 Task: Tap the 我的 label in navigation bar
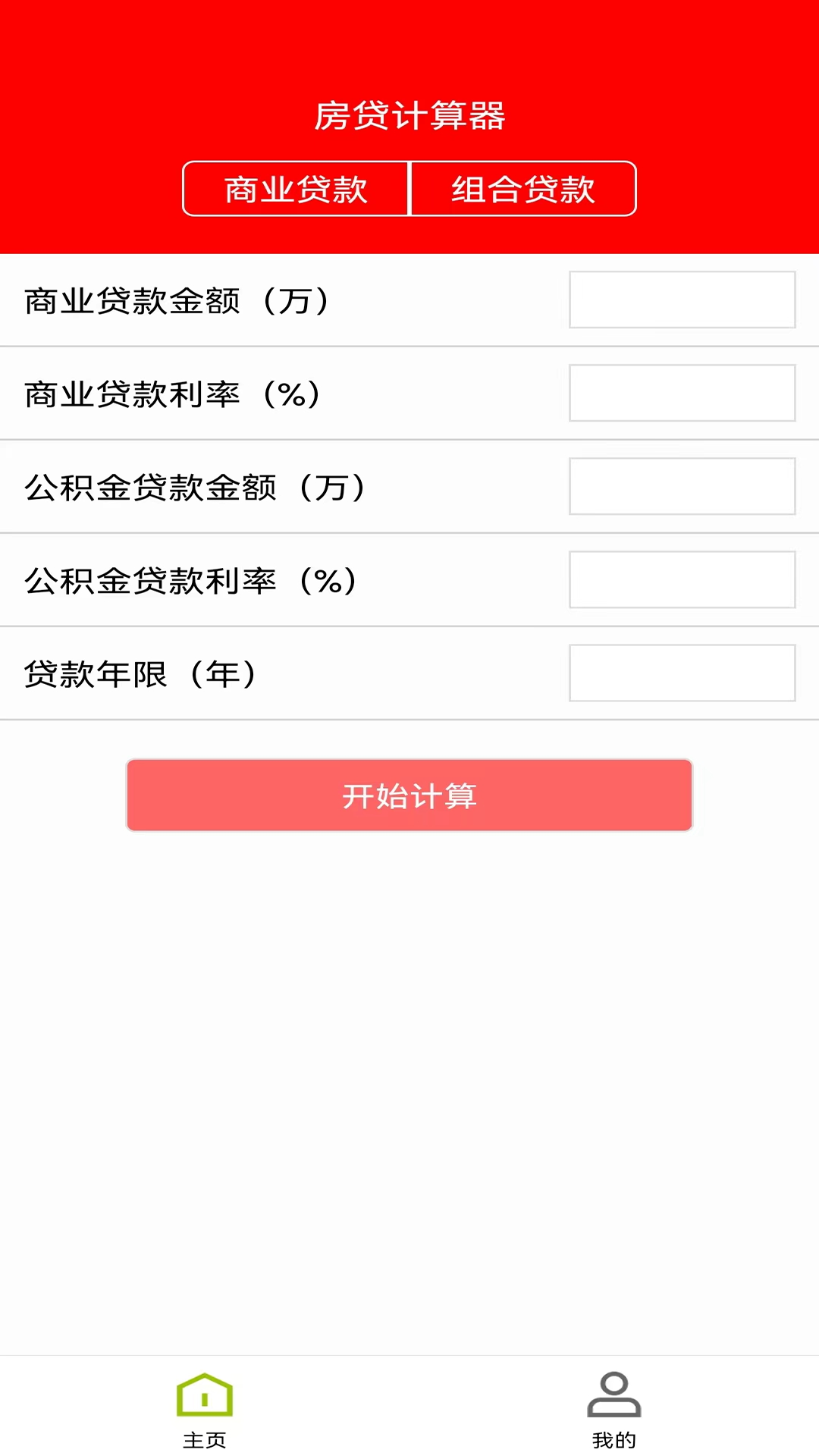point(613,1436)
